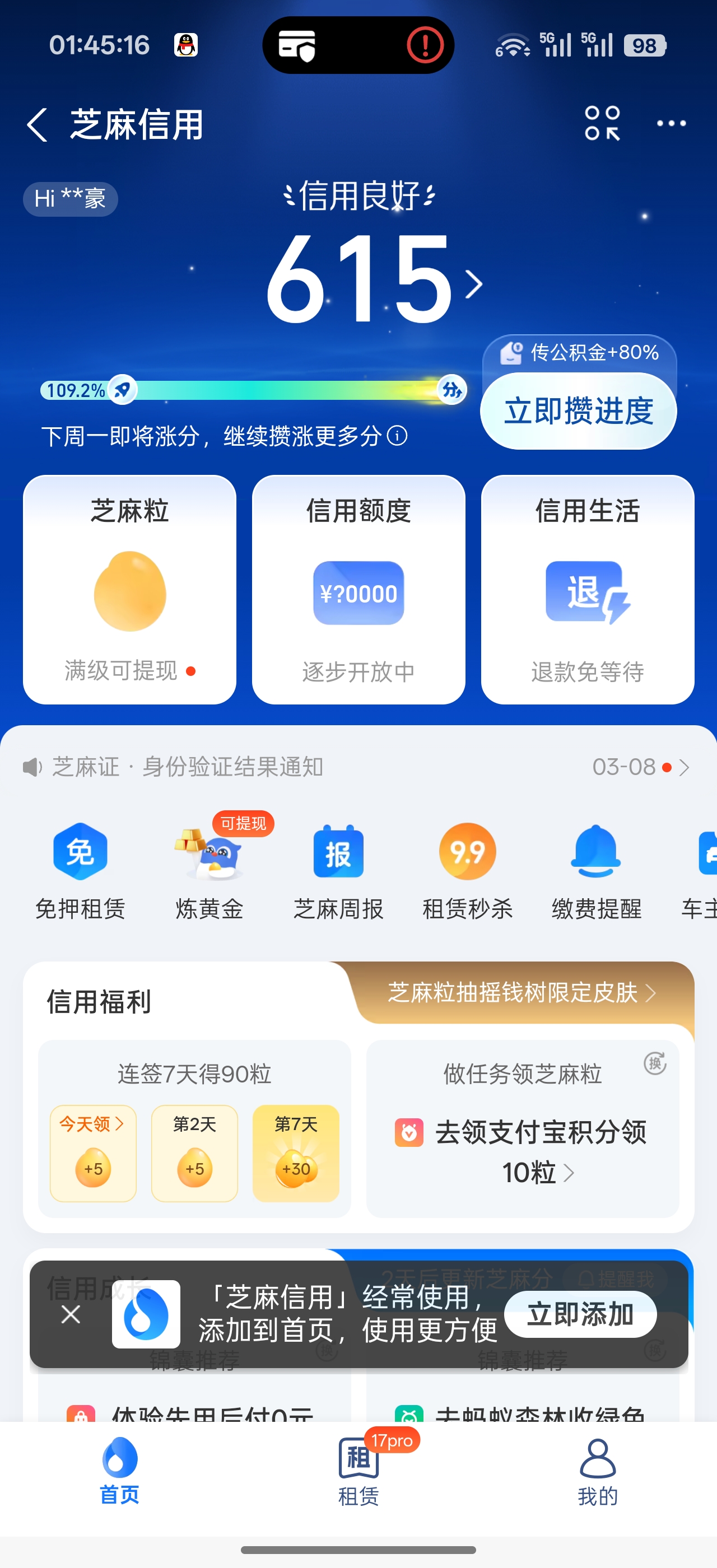
Task: Tap the 立即攒进度 button
Action: [578, 411]
